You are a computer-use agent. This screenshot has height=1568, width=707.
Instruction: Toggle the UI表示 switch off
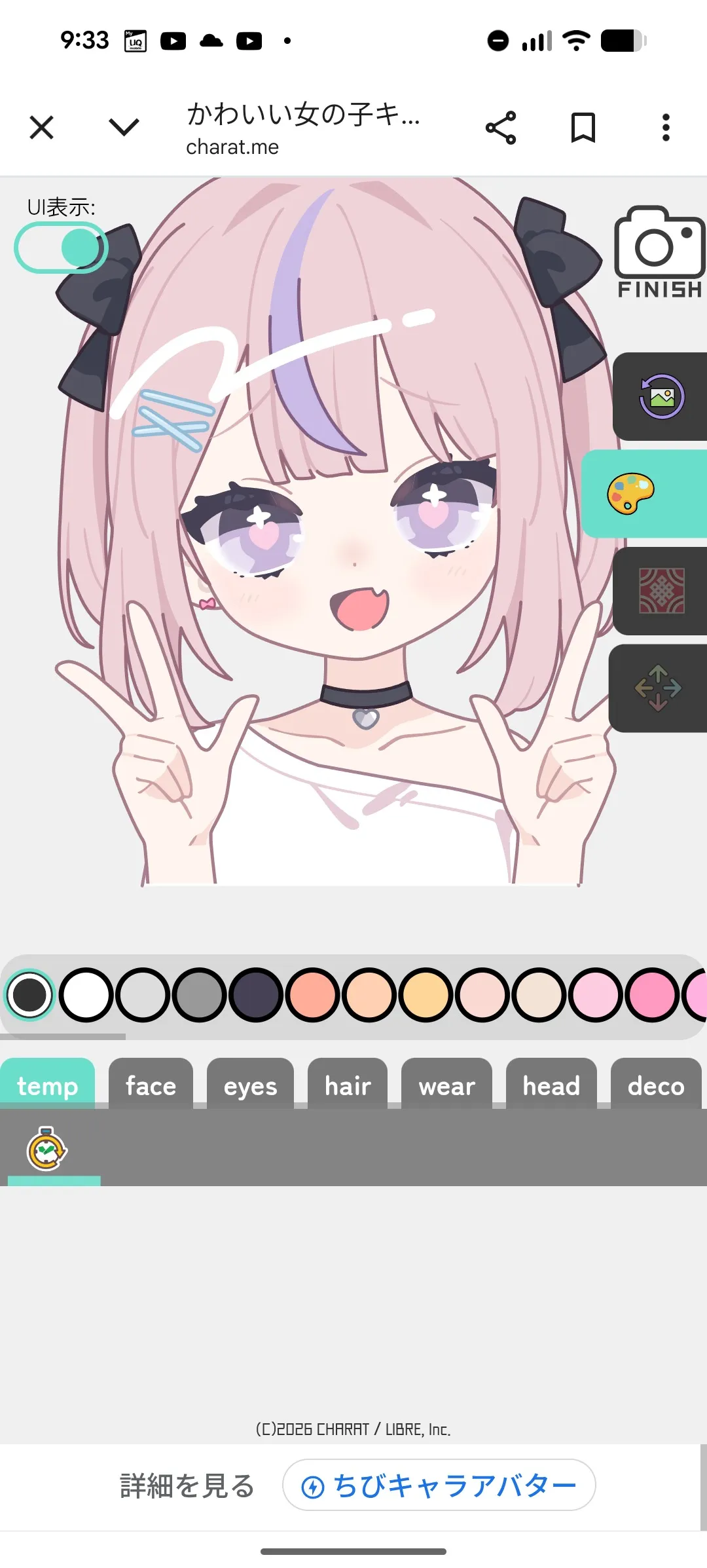[61, 248]
